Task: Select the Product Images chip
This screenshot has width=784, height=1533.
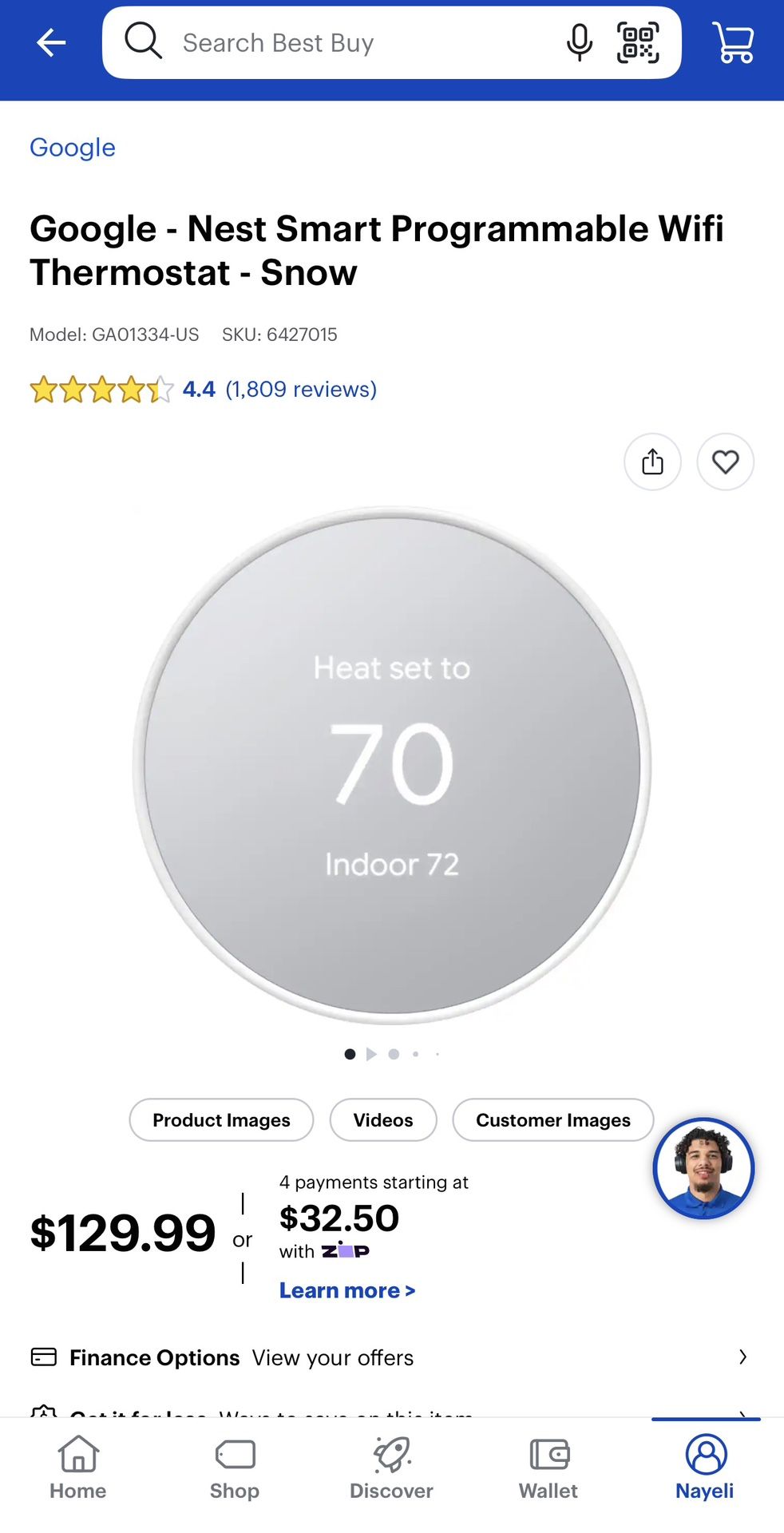Action: click(221, 1120)
